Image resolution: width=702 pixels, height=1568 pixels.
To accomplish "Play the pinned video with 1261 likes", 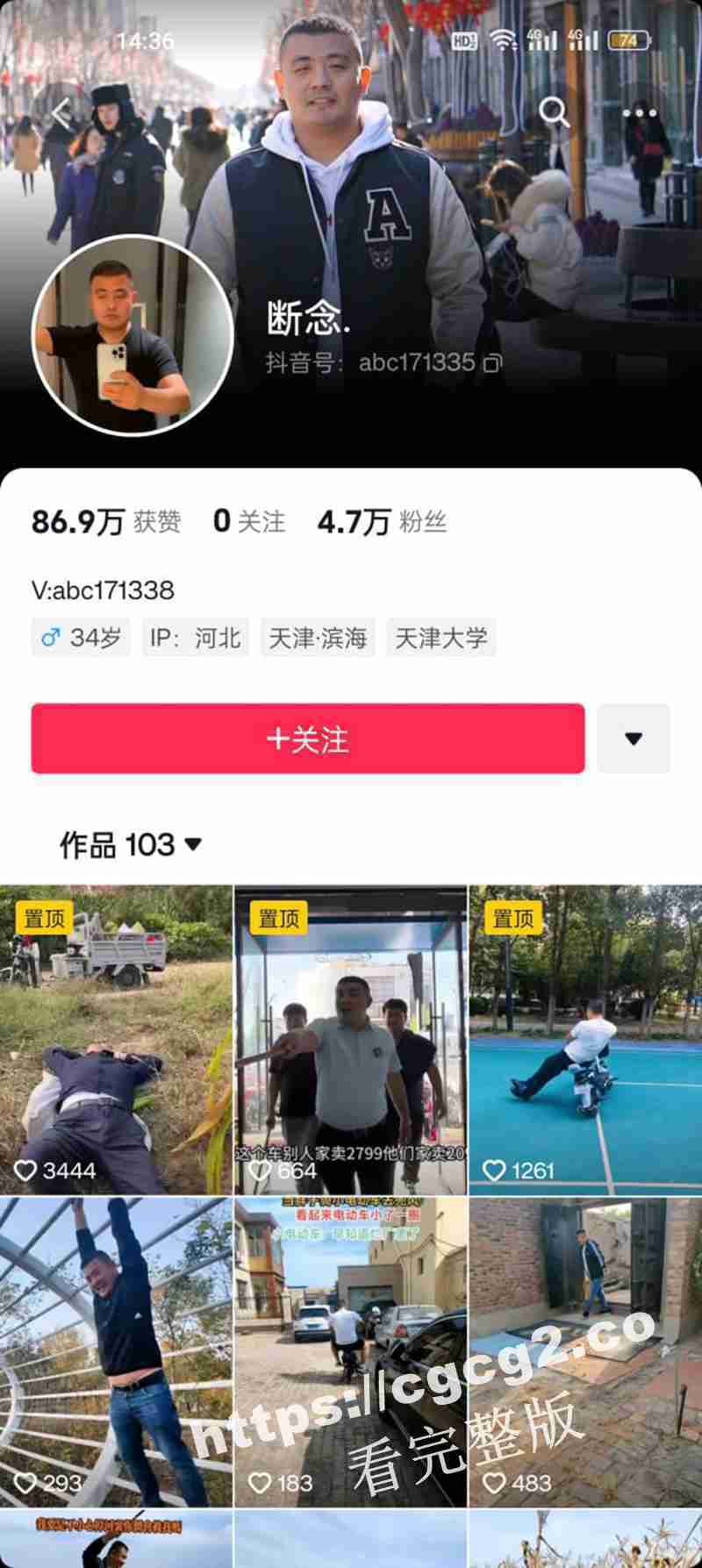I will 585,1040.
